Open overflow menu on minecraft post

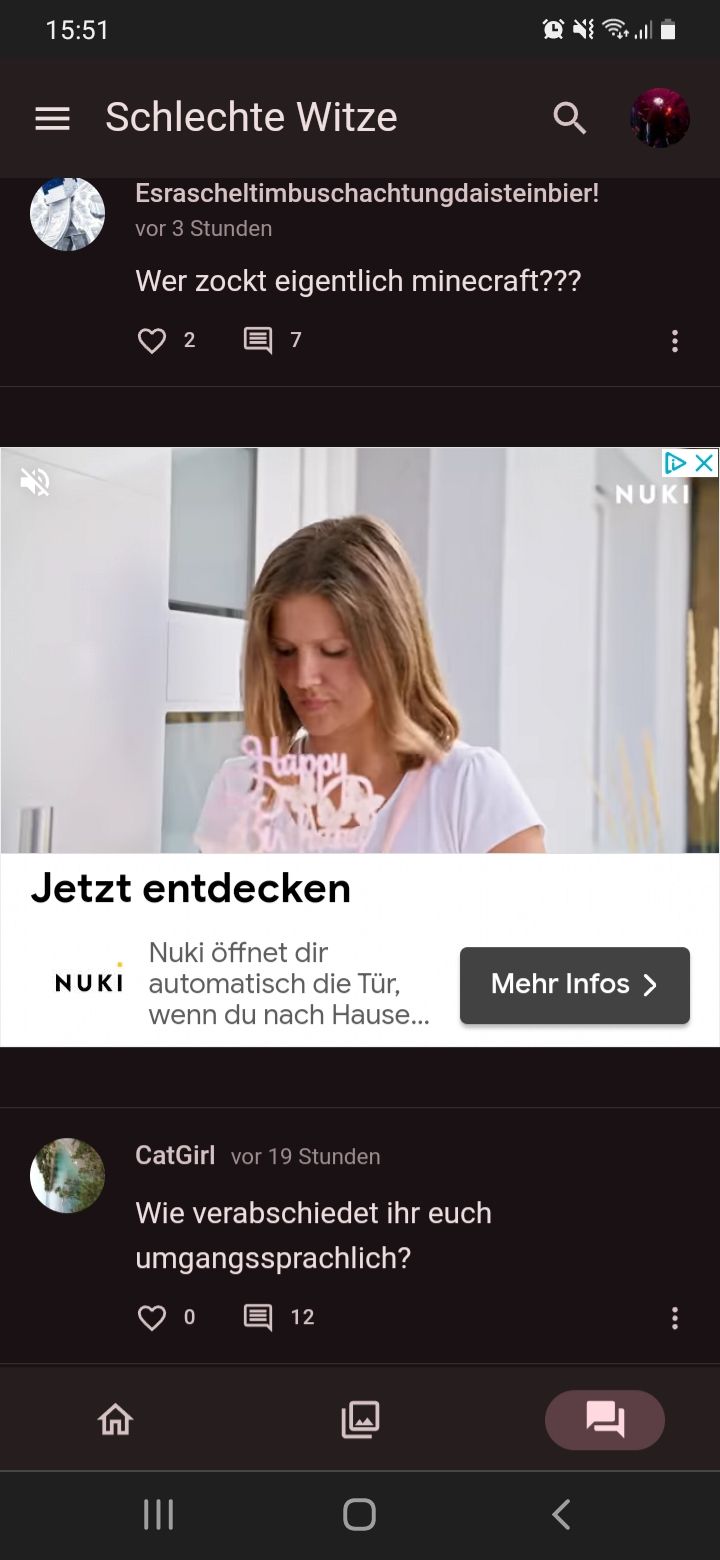click(675, 341)
